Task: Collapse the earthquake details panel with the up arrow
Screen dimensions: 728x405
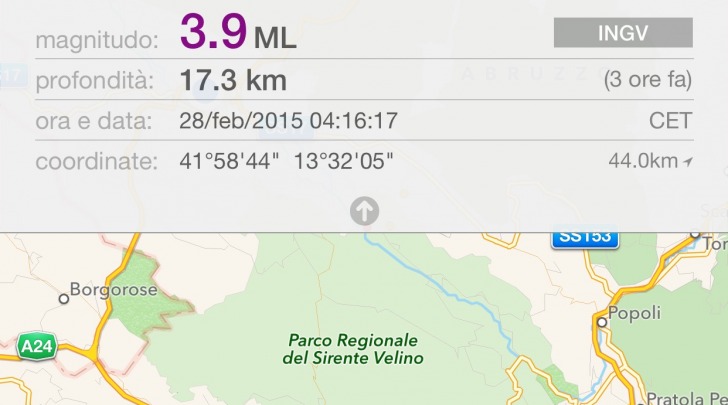Action: [x=364, y=210]
